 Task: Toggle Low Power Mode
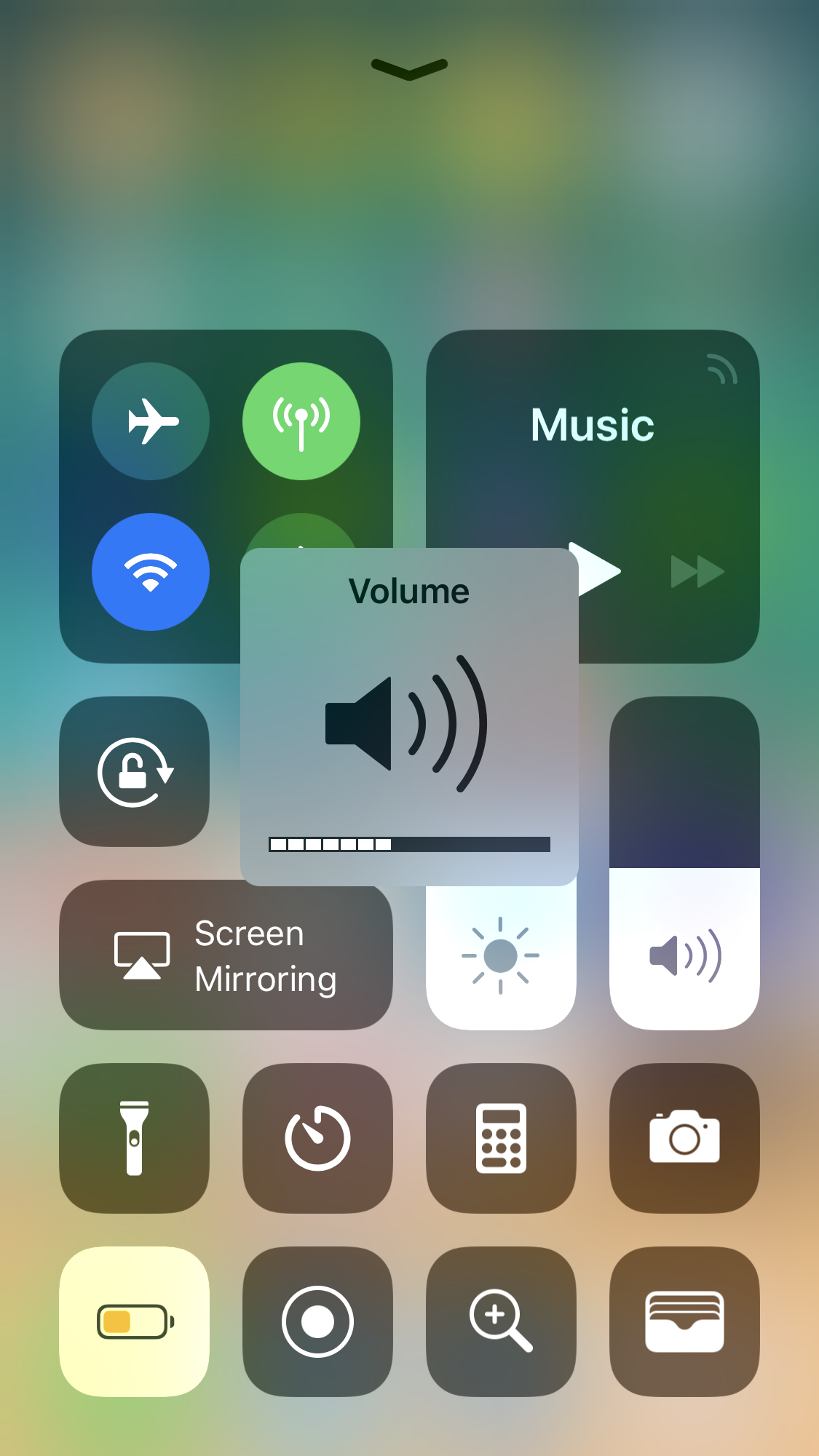(x=135, y=1321)
